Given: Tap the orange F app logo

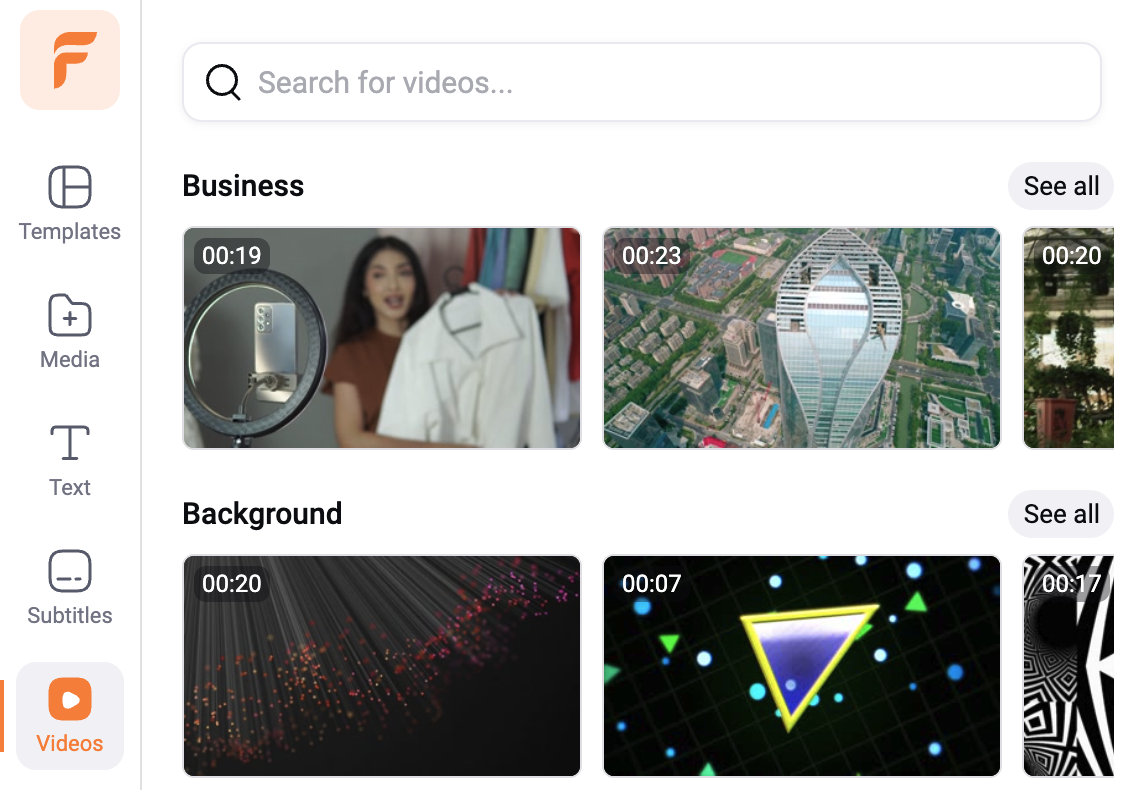Looking at the screenshot, I should tap(70, 60).
